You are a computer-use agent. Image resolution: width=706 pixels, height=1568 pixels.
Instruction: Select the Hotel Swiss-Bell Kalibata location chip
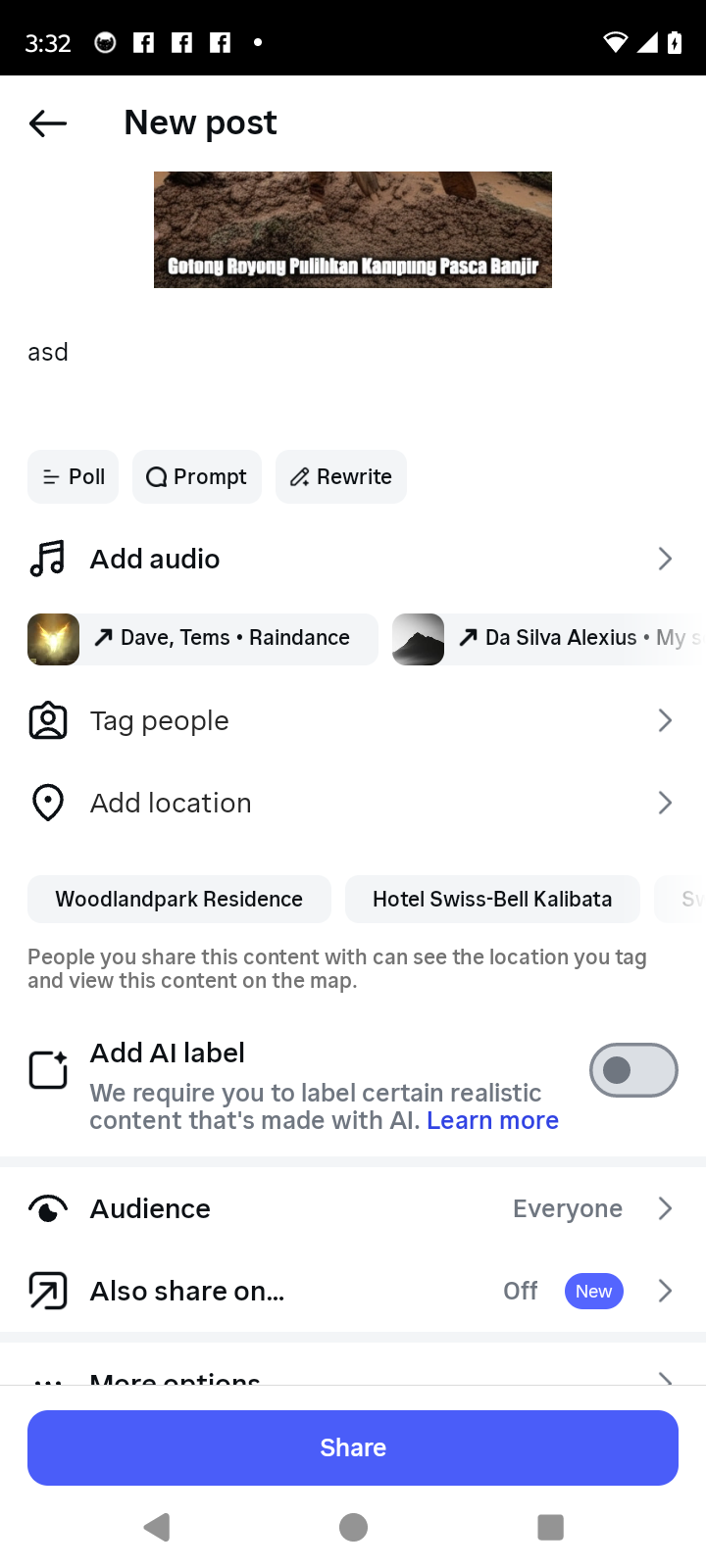492,900
